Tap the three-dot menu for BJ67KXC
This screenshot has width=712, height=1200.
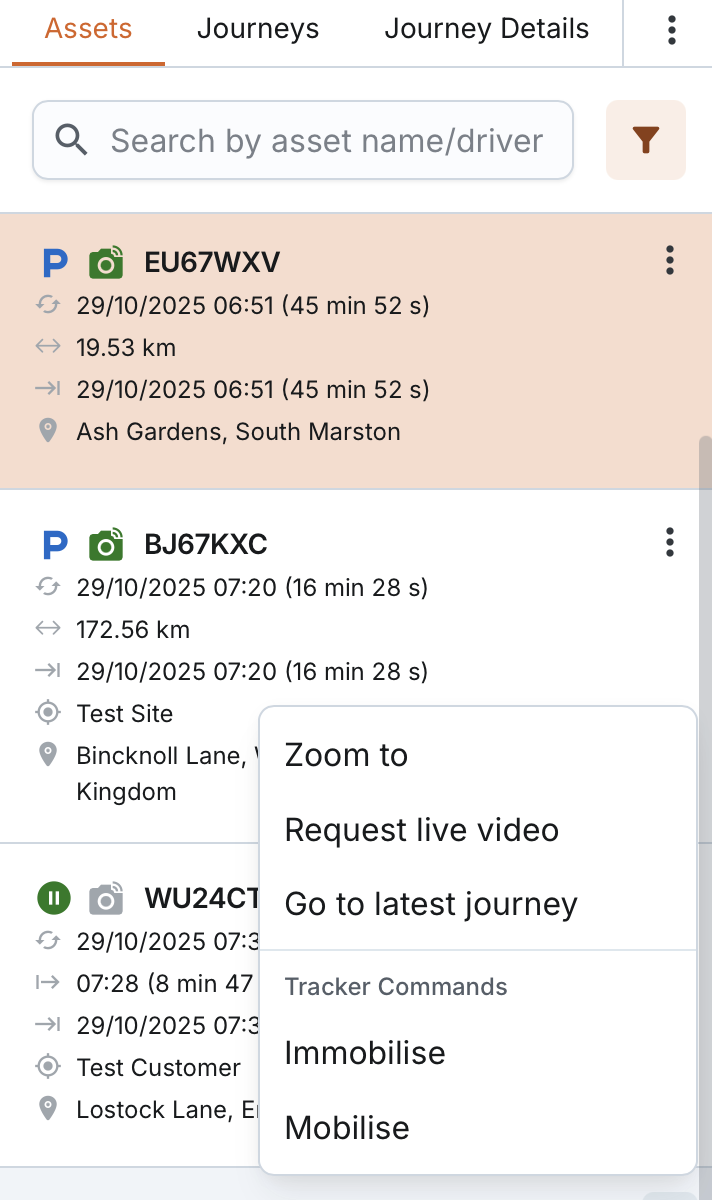pyautogui.click(x=670, y=543)
